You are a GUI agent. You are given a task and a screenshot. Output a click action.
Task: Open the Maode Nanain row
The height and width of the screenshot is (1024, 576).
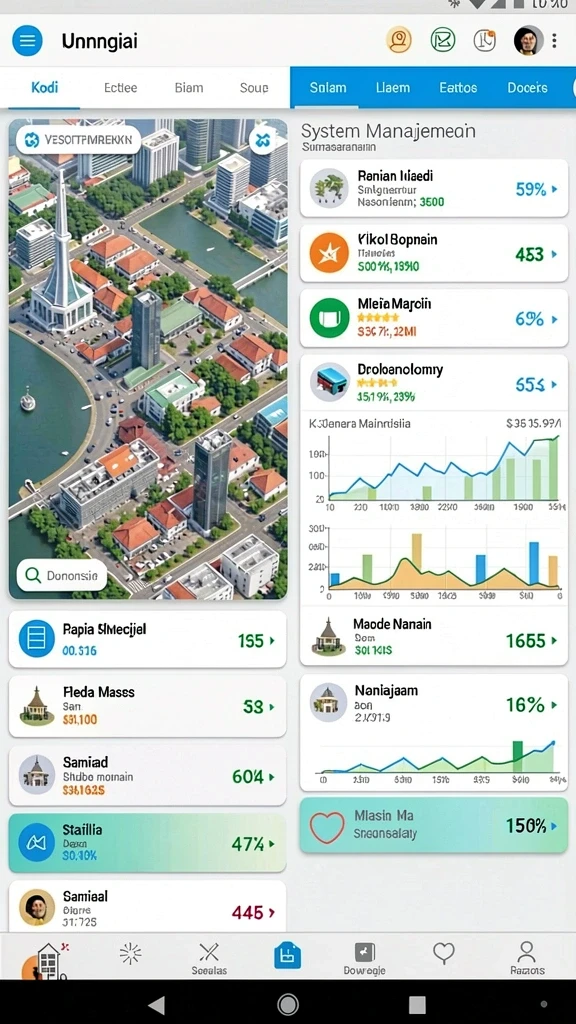tap(434, 637)
